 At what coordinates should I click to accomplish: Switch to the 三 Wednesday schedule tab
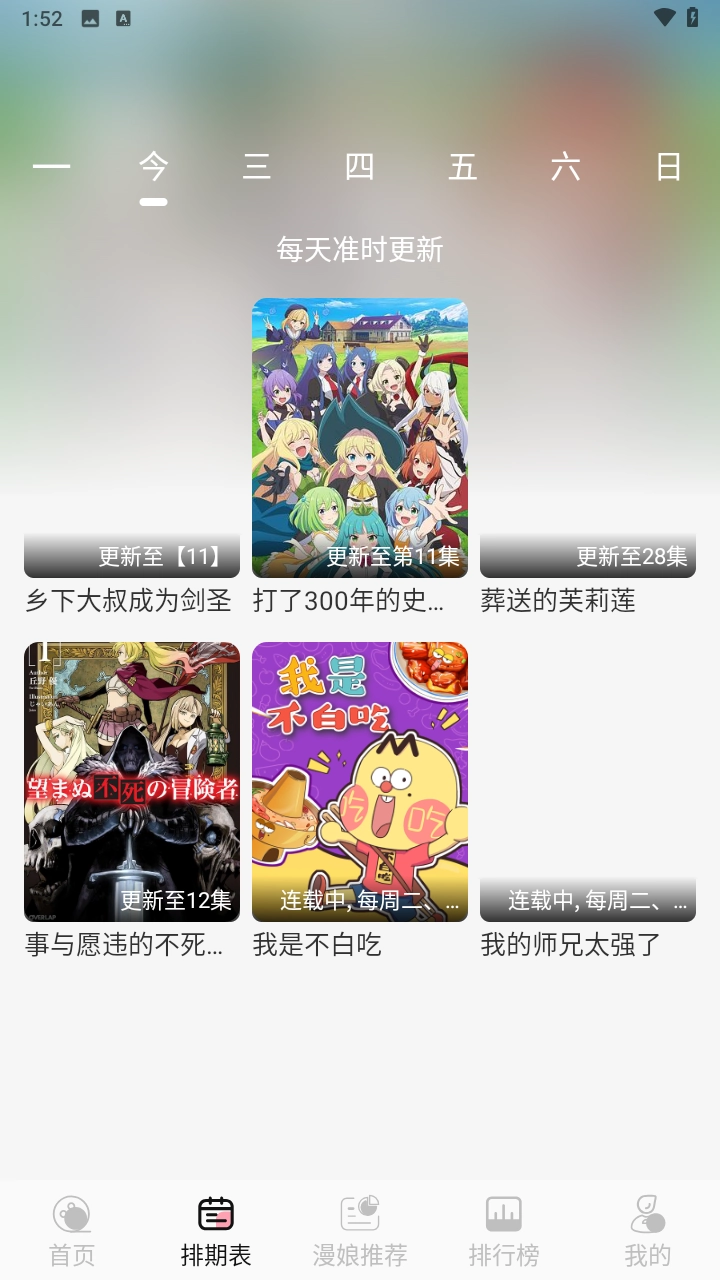[x=257, y=167]
